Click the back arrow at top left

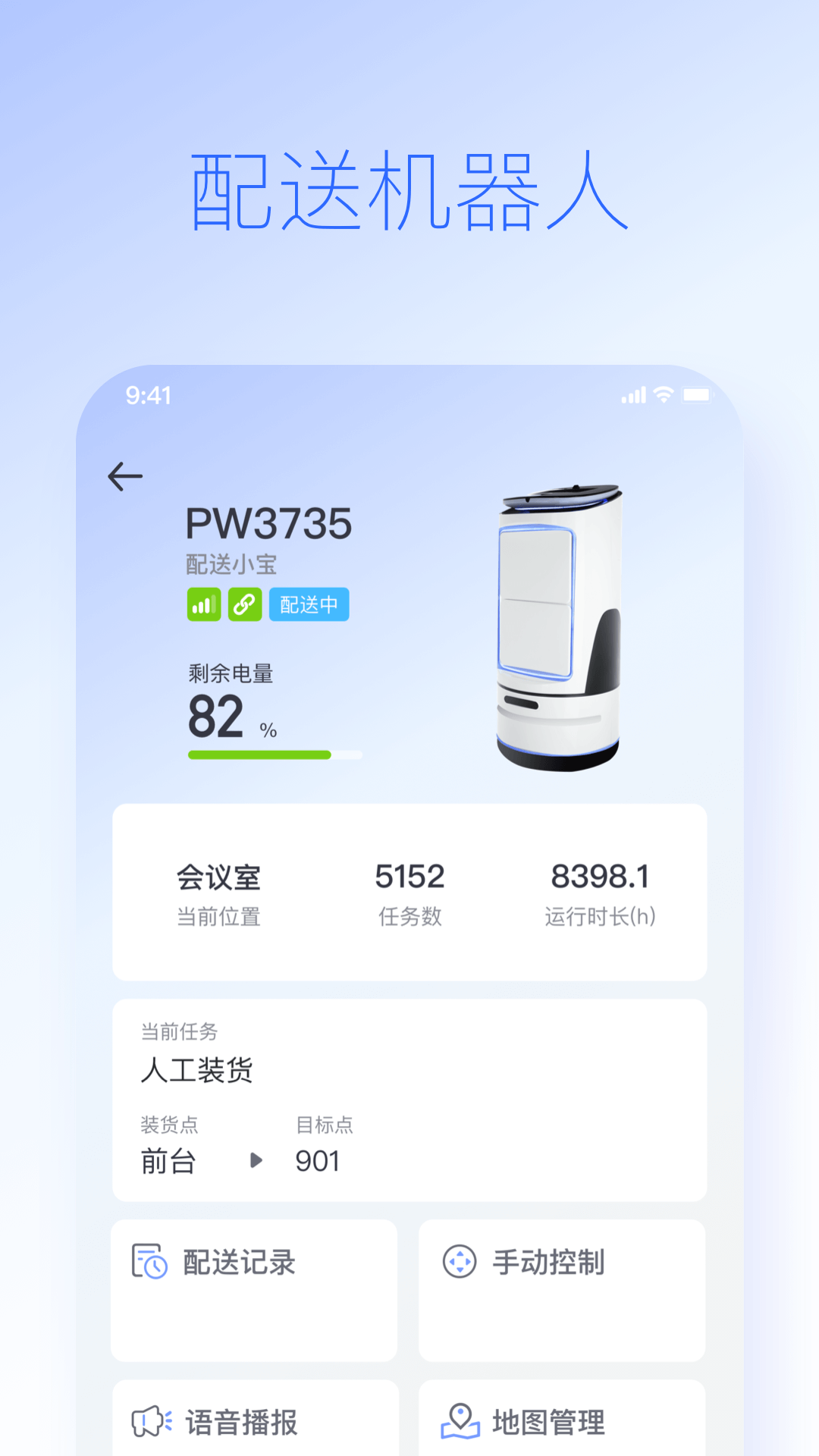coord(124,475)
